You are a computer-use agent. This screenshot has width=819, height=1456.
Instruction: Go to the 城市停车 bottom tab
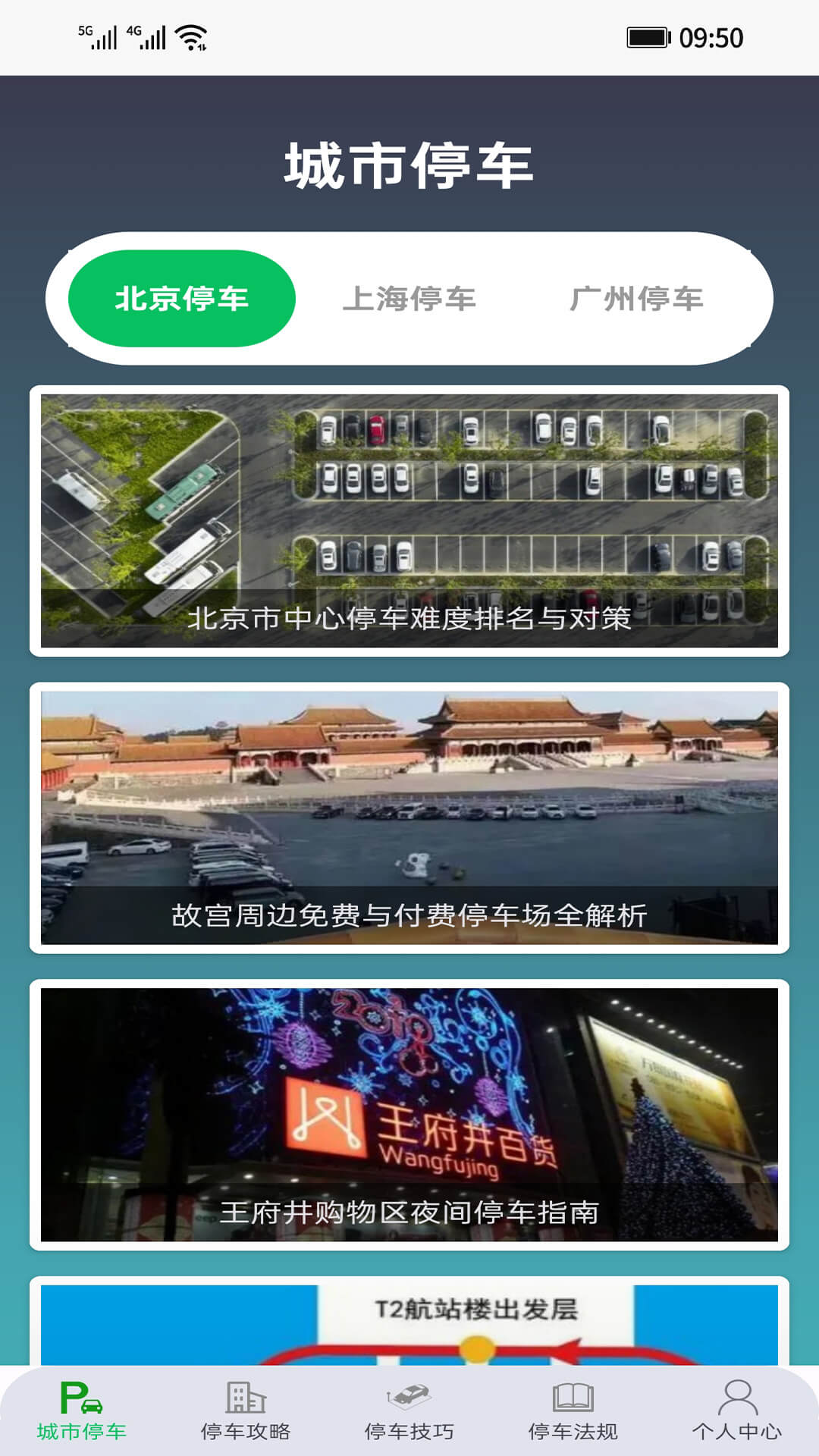[82, 1412]
